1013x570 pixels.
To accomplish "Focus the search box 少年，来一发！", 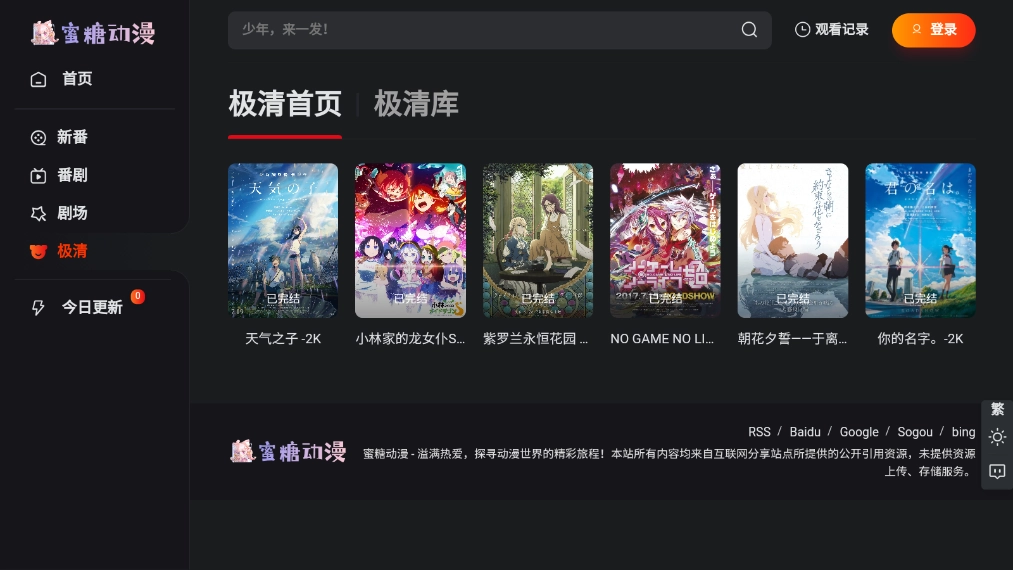I will [x=480, y=30].
